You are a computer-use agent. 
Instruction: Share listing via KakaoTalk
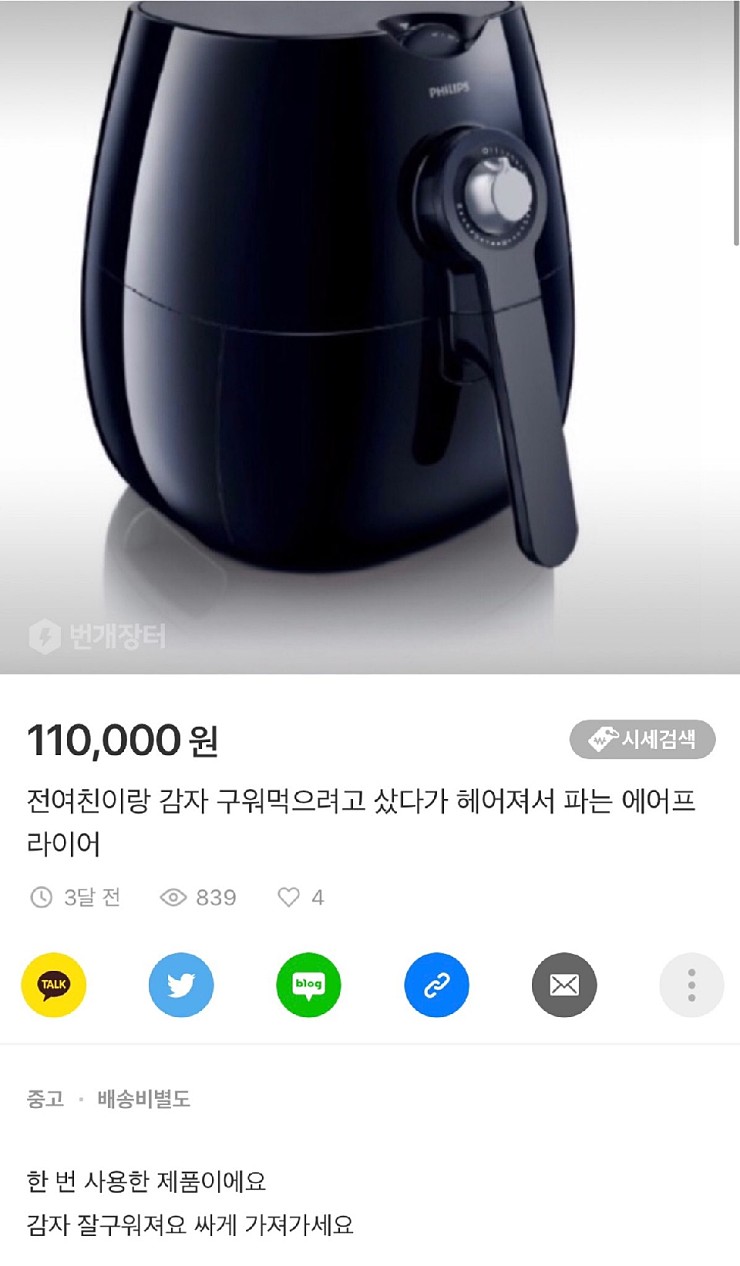(x=54, y=985)
